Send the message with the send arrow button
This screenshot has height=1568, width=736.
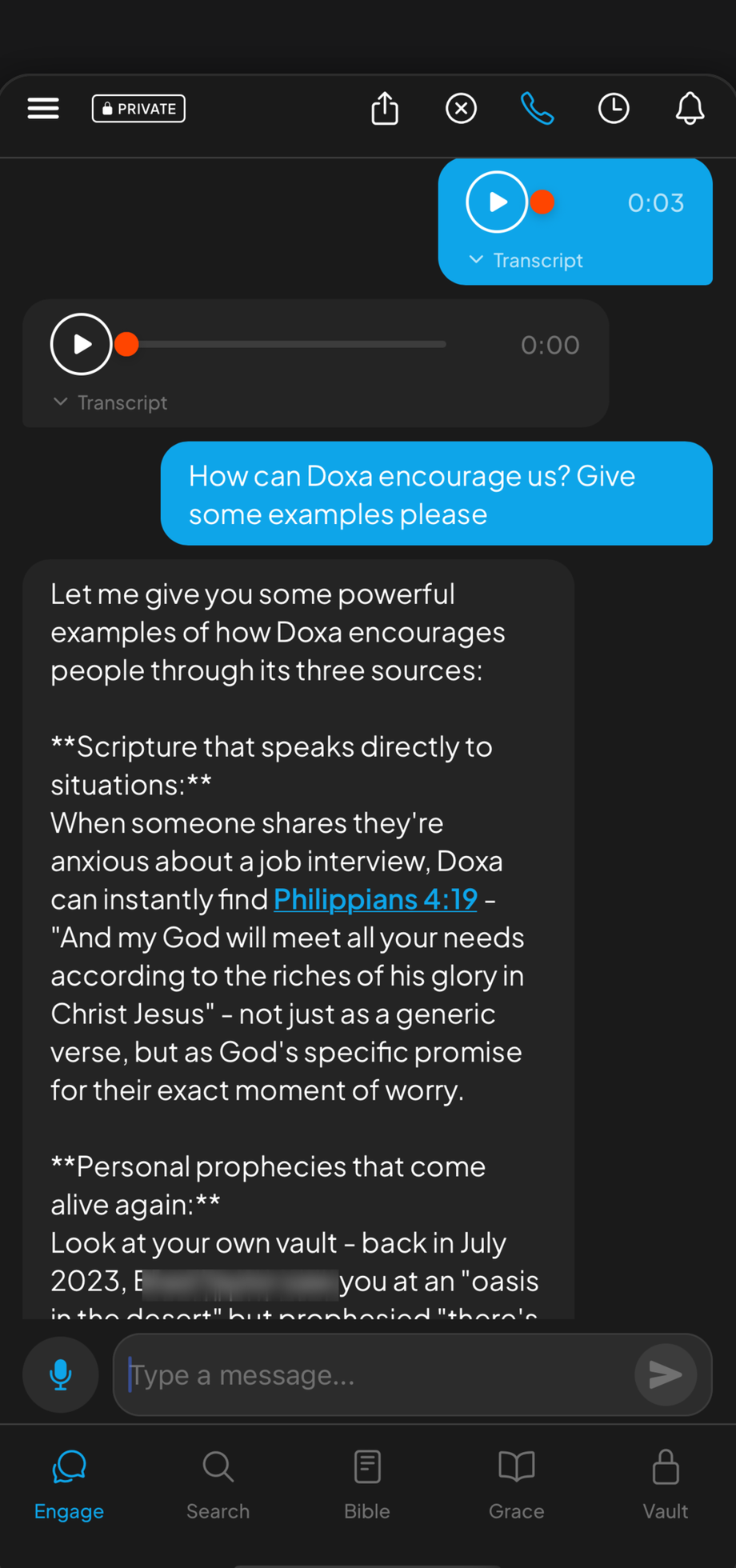pyautogui.click(x=665, y=1374)
